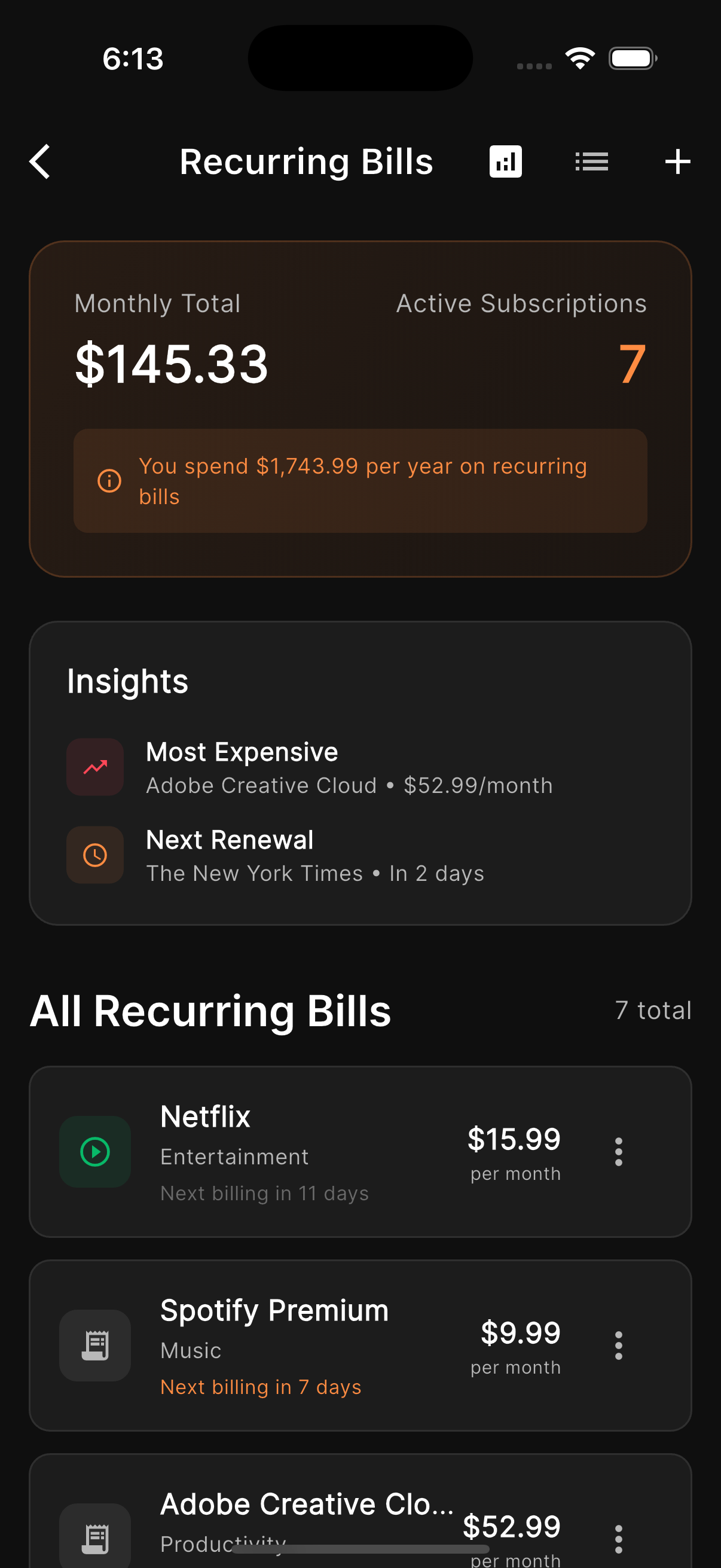Tap the Most Expensive trend icon
This screenshot has width=721, height=1568.
[x=95, y=766]
